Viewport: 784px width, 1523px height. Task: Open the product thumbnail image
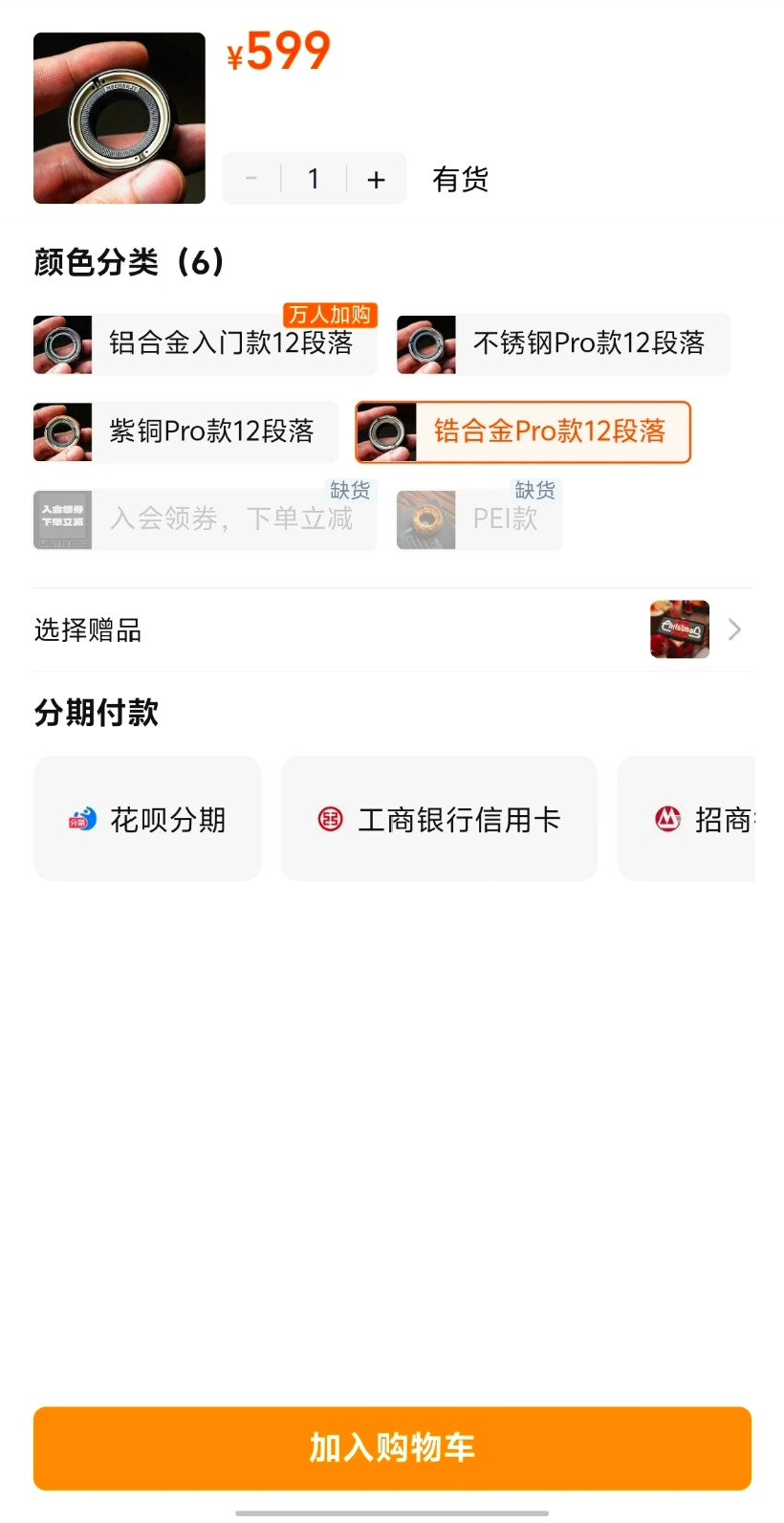(x=120, y=118)
